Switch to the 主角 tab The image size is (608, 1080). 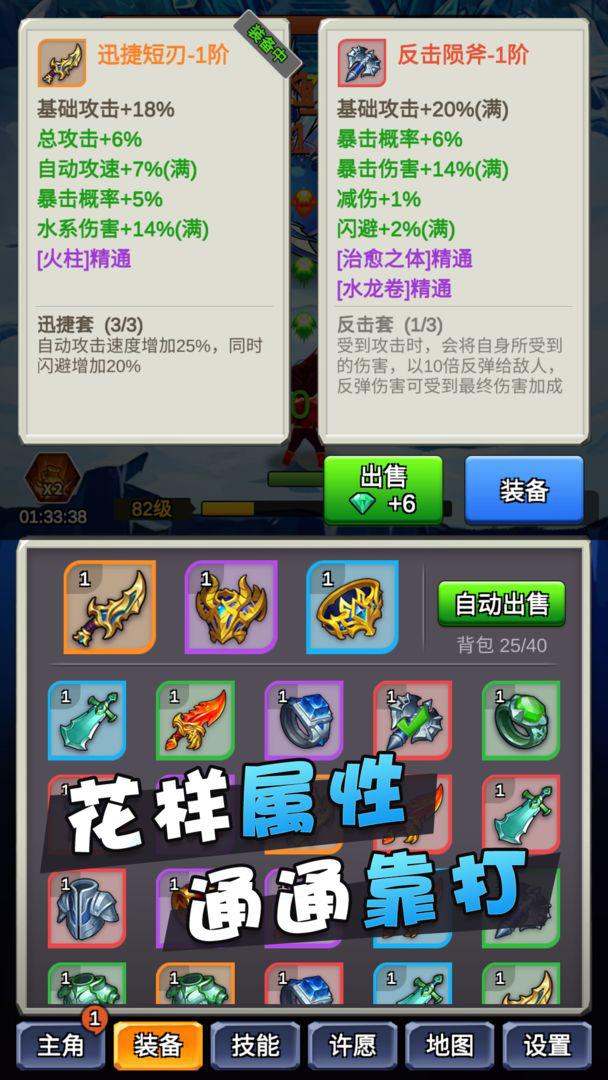[x=60, y=1046]
